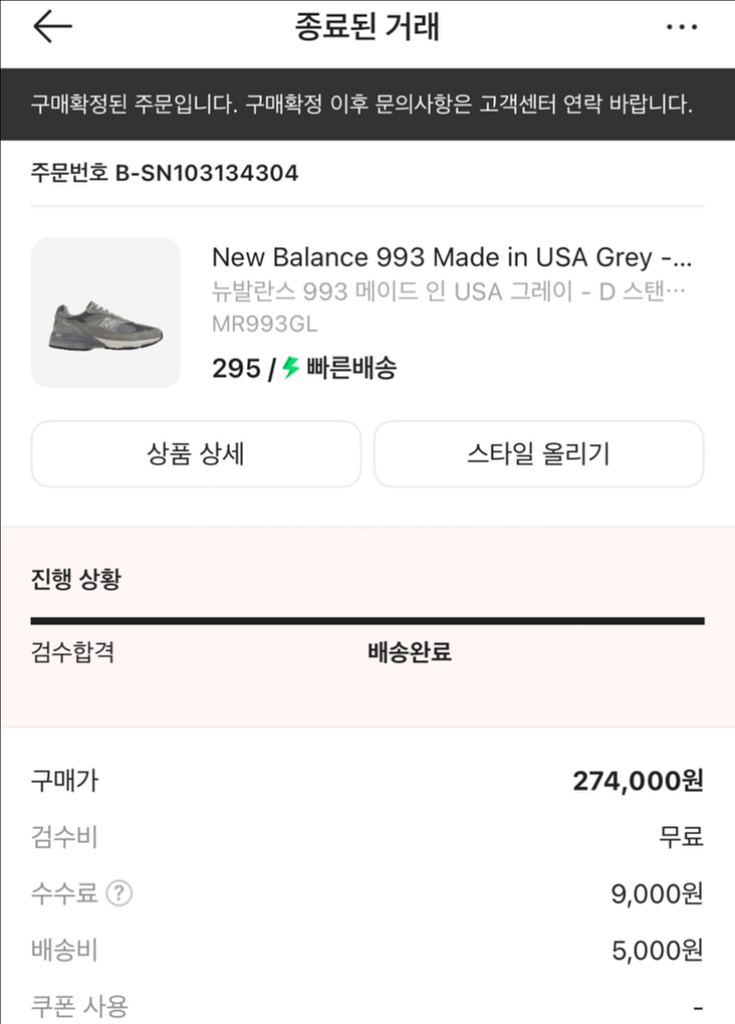Tap 스타일 올리기 to upload a style
This screenshot has width=735, height=1024.
[538, 454]
